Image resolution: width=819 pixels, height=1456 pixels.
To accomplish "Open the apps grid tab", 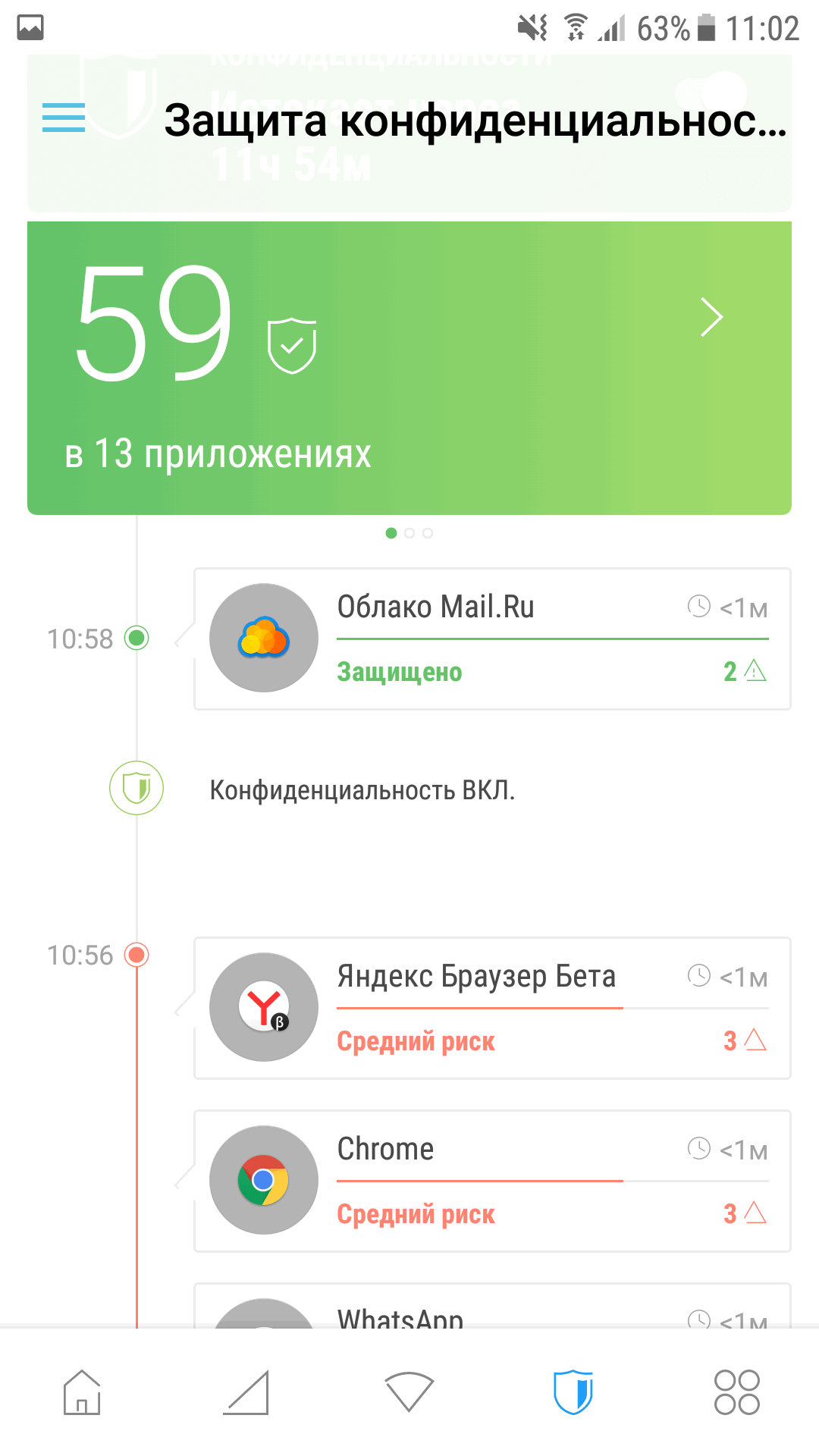I will [x=736, y=1392].
